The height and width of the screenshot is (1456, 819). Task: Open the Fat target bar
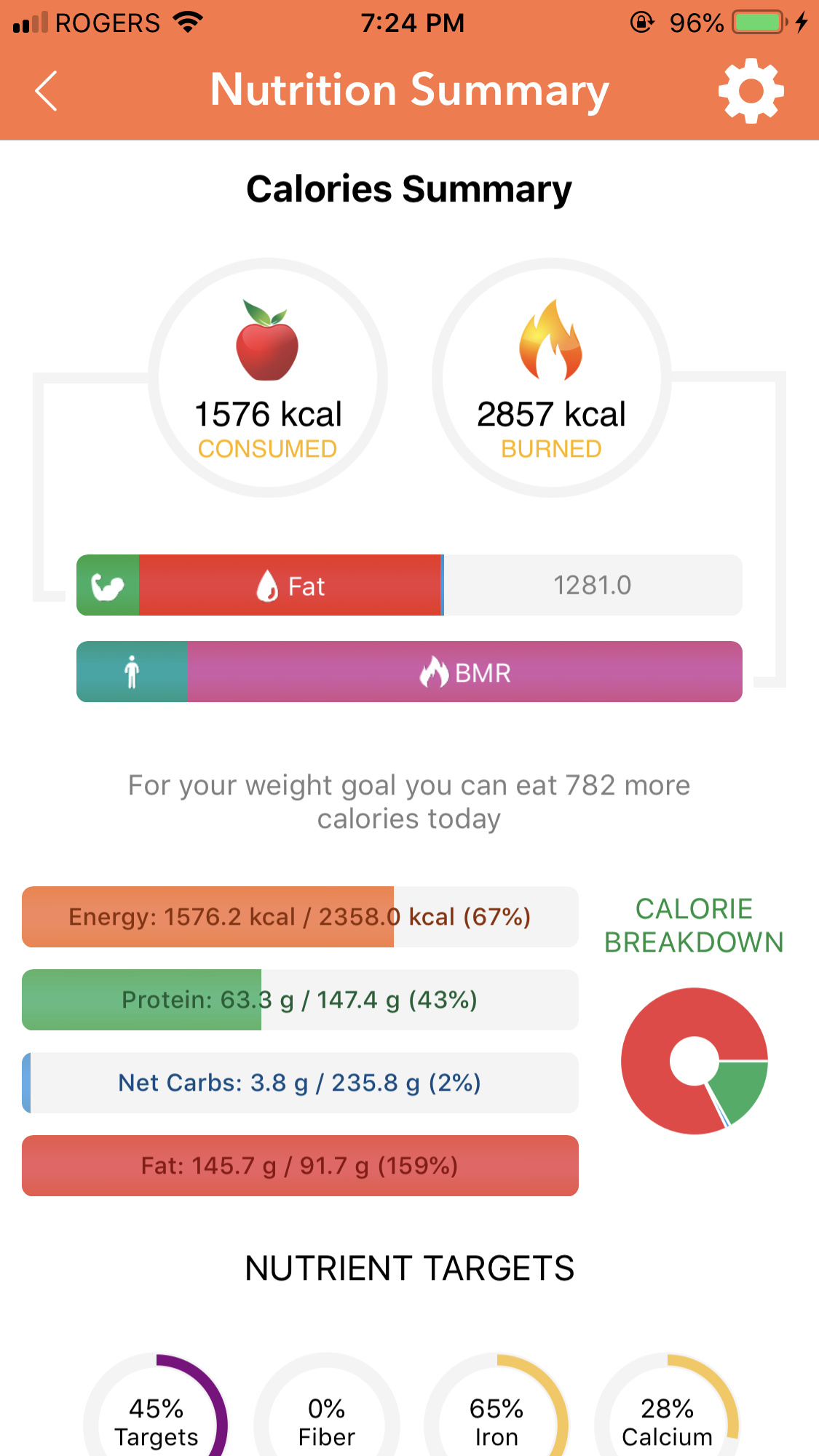(x=300, y=1166)
